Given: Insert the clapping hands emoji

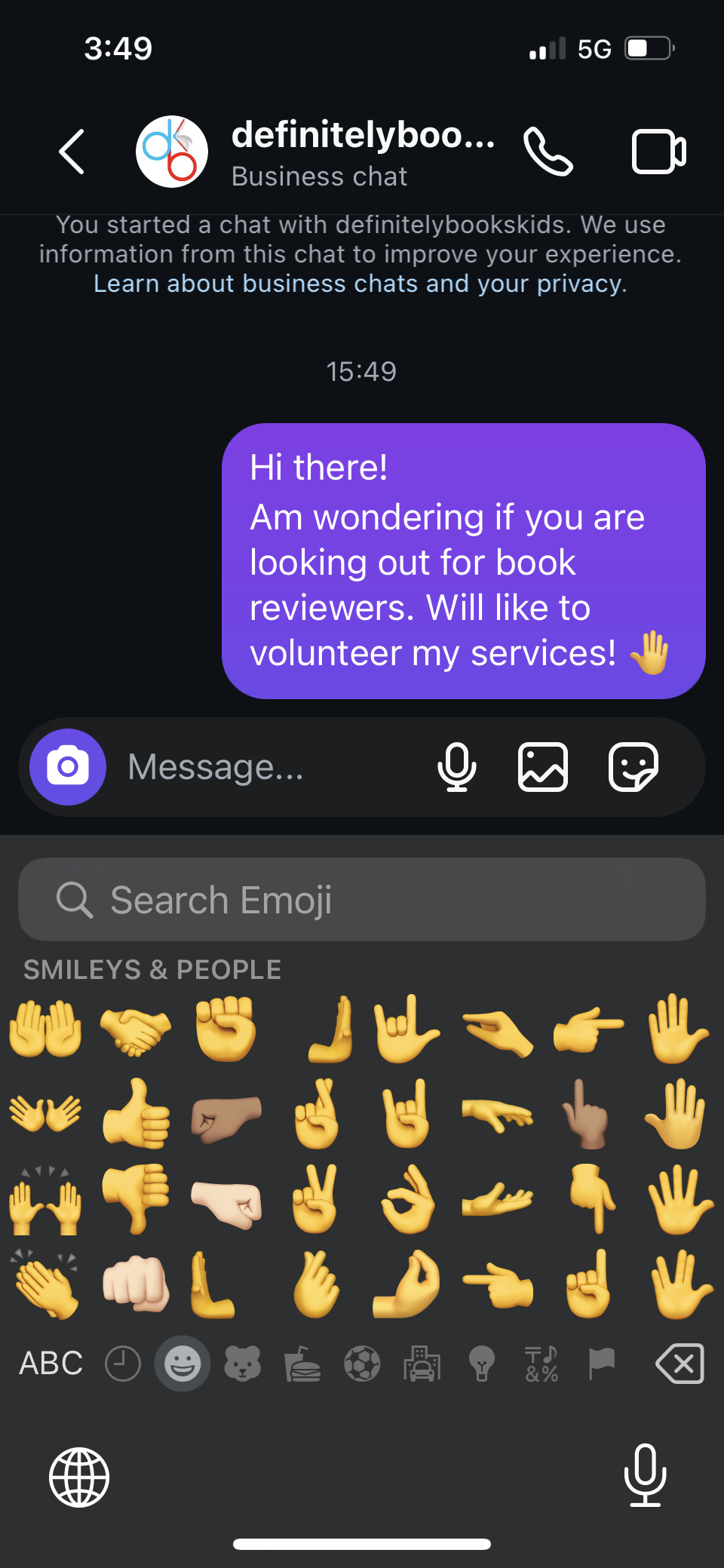Looking at the screenshot, I should (x=45, y=1284).
